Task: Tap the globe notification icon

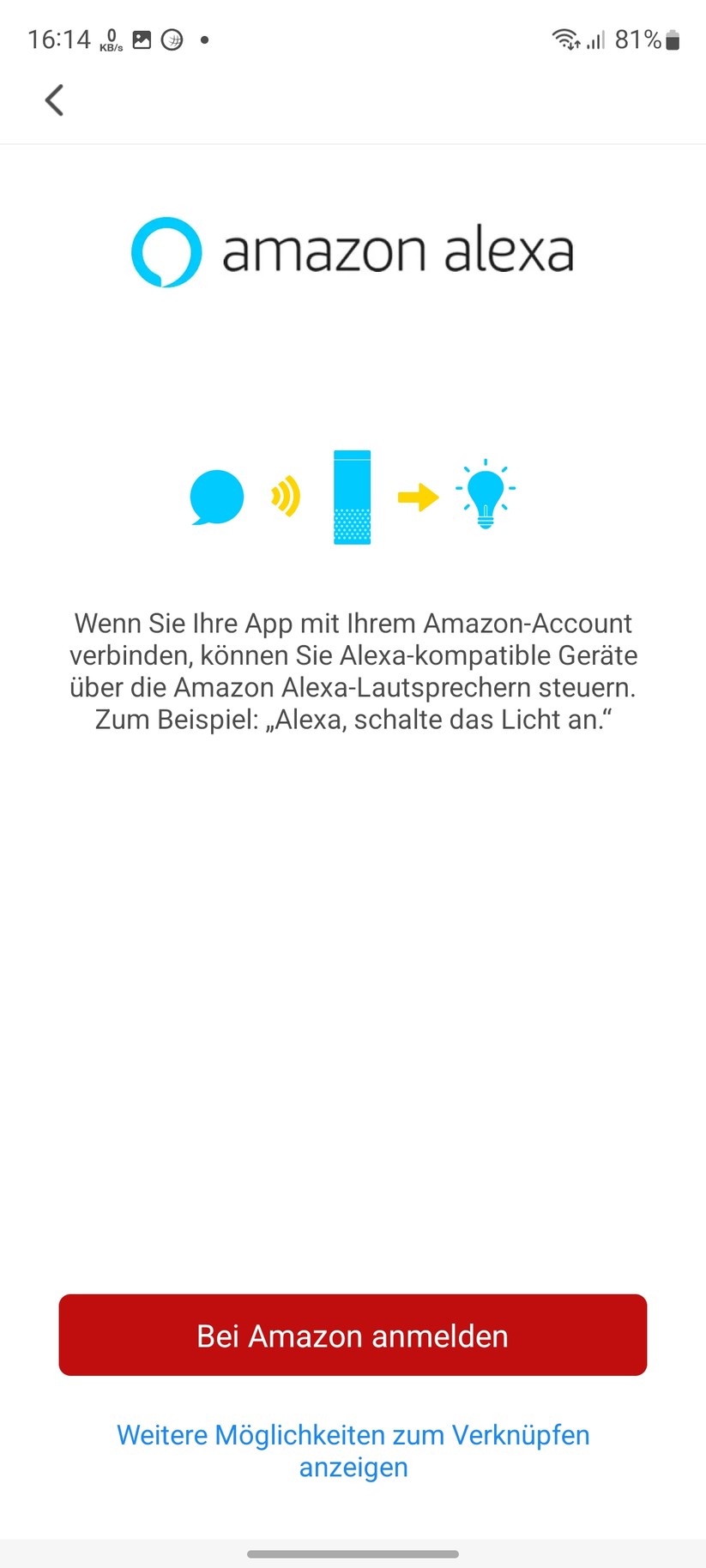Action: tap(172, 39)
